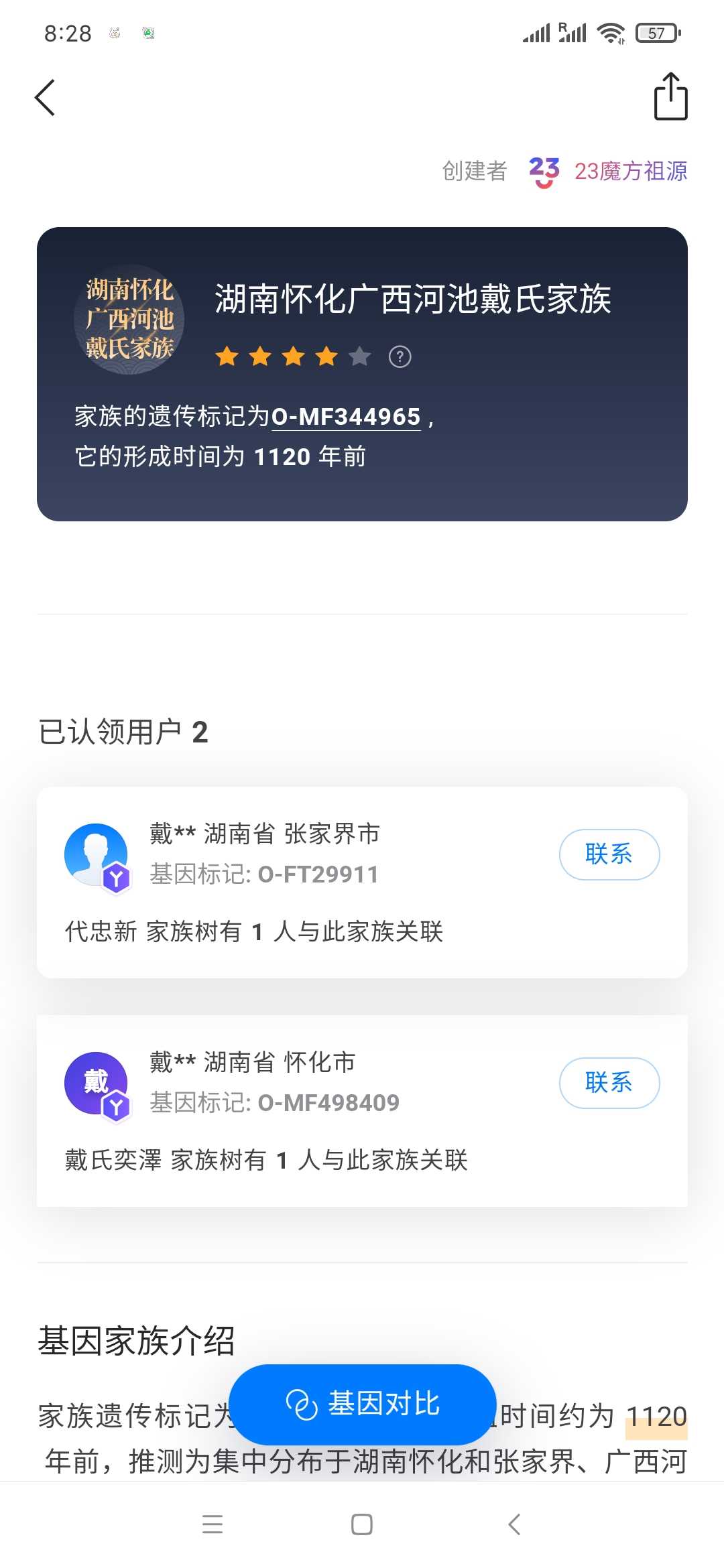
Task: Open recent apps from navigation bar
Action: [213, 1524]
